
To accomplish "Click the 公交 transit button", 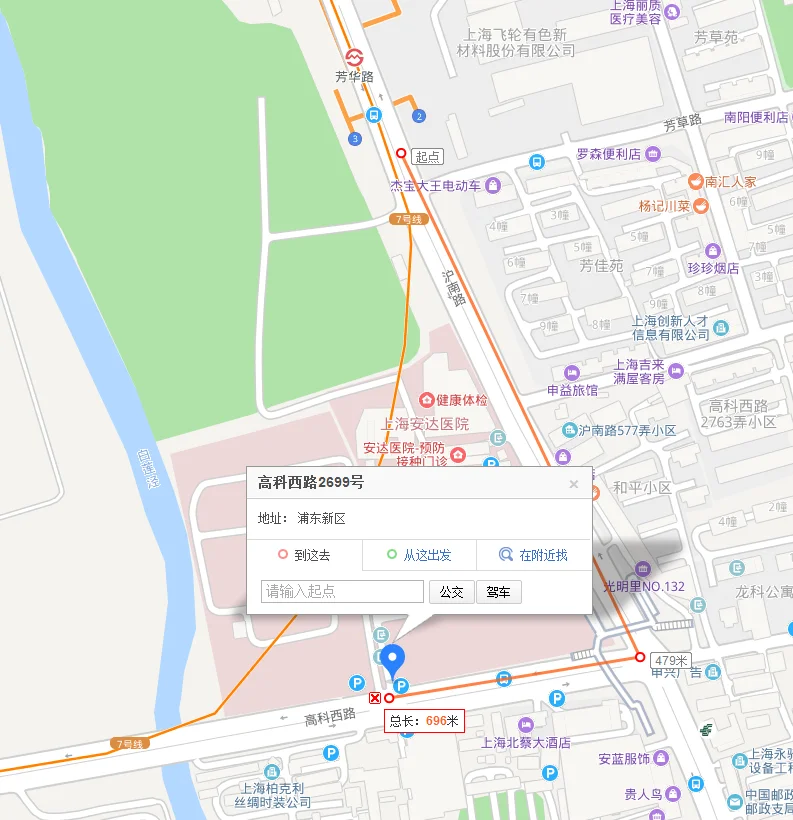I will click(452, 591).
